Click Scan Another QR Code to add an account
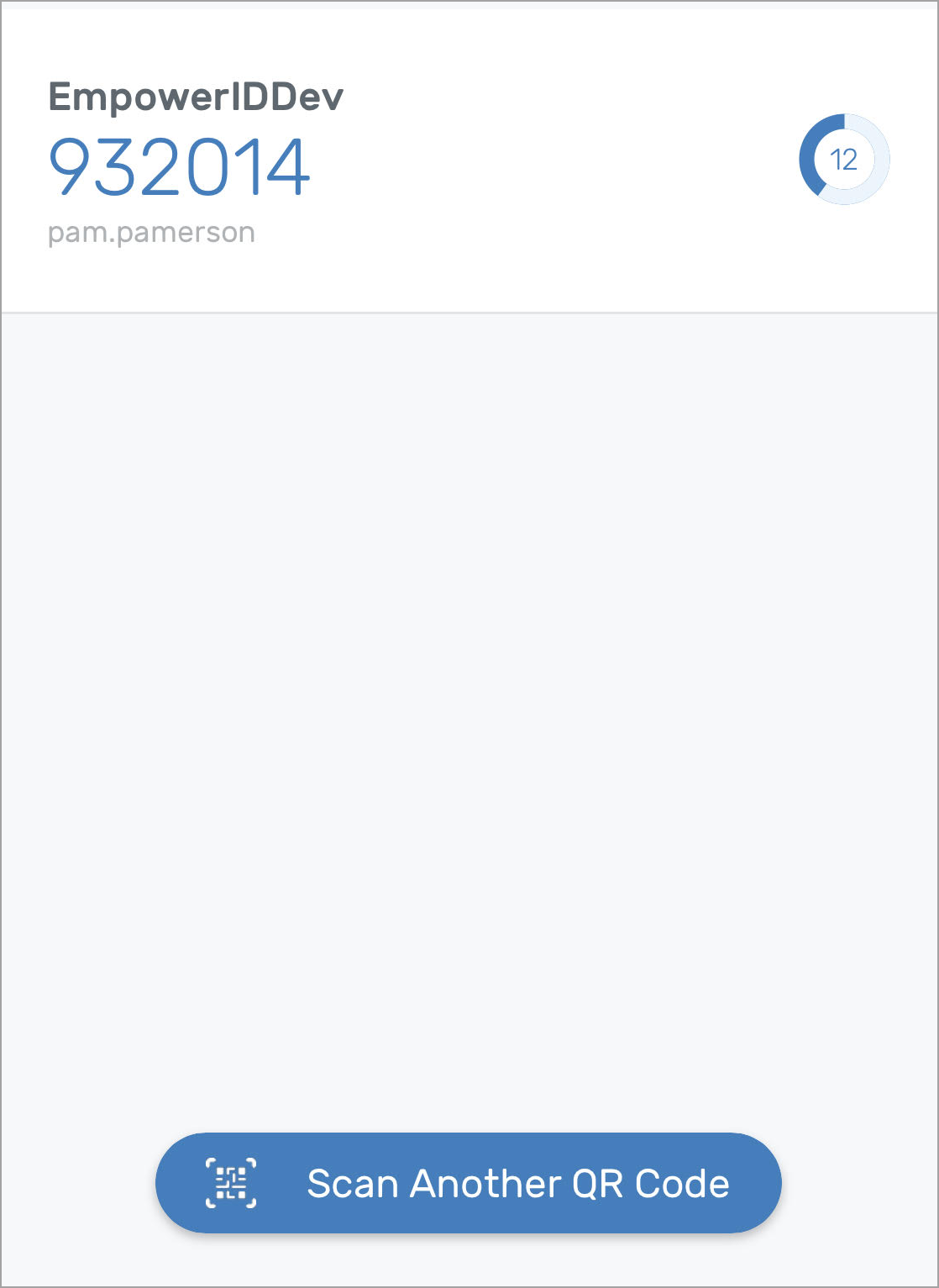 (x=470, y=1181)
